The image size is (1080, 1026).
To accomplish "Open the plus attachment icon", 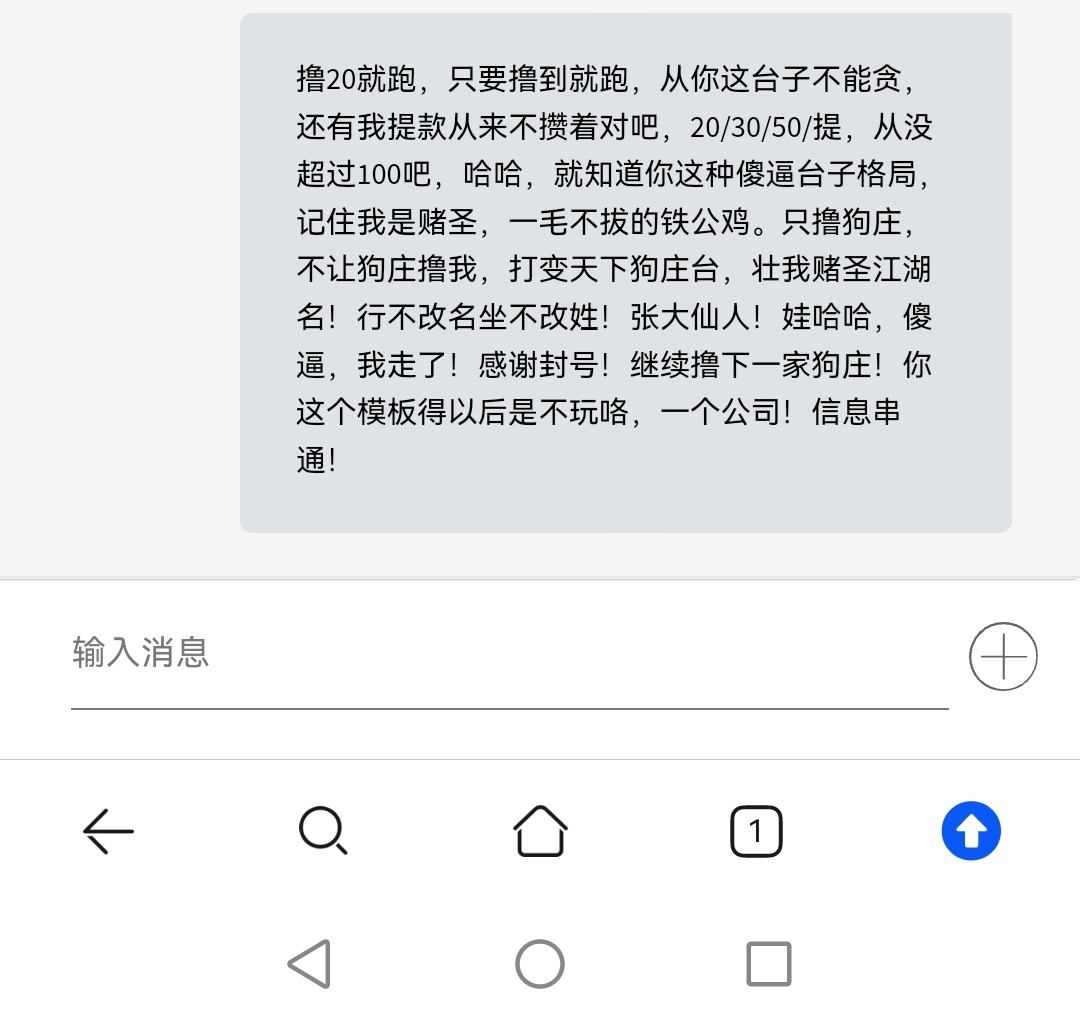I will [x=1003, y=656].
